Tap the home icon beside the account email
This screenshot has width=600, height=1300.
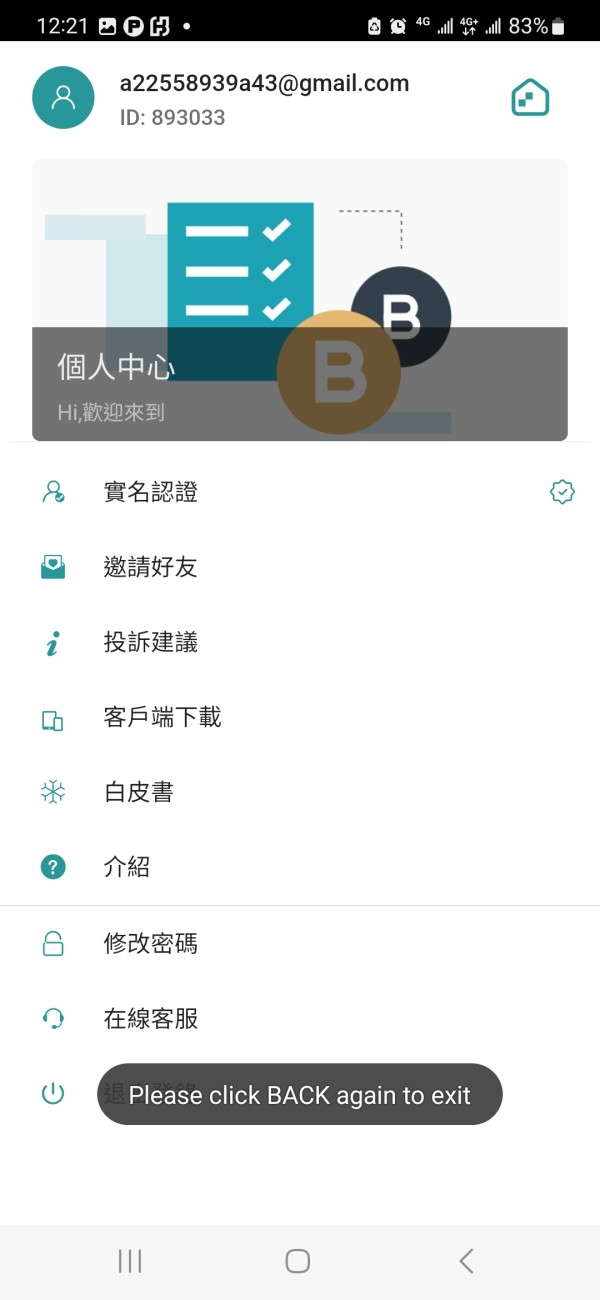[x=530, y=98]
